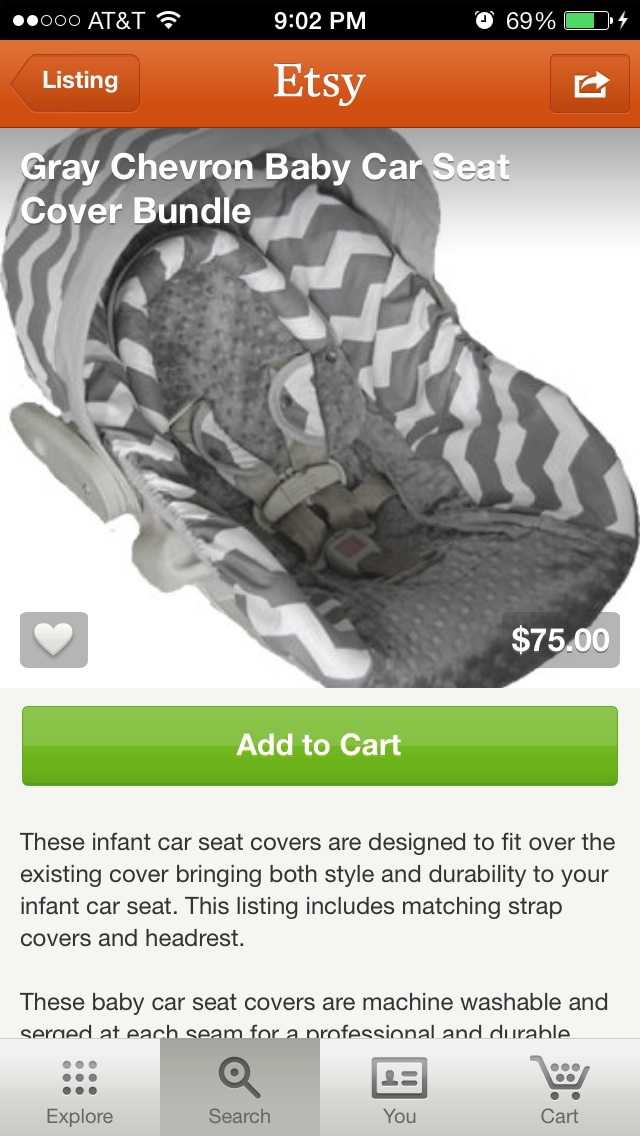This screenshot has width=640, height=1136.
Task: Add the car seat cover to cart
Action: click(320, 745)
